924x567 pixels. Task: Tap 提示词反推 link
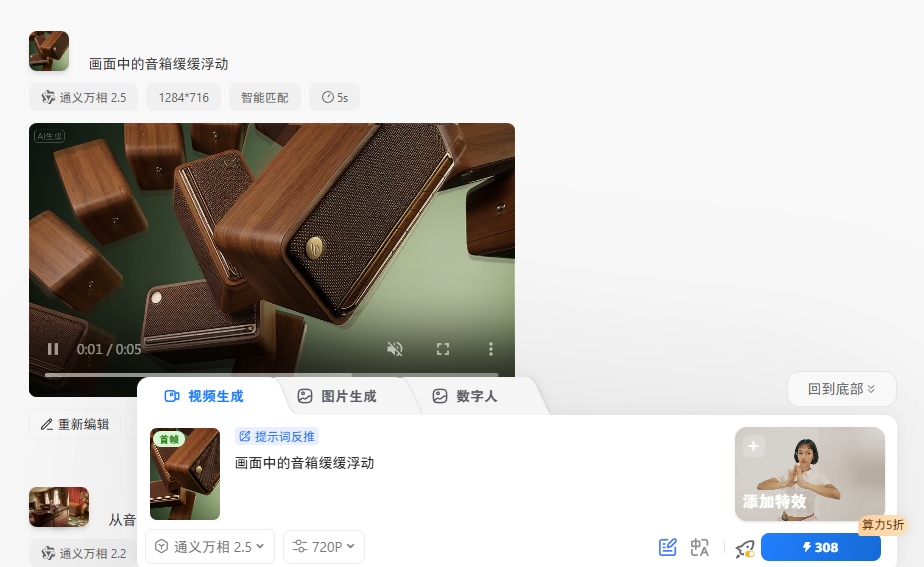click(277, 436)
